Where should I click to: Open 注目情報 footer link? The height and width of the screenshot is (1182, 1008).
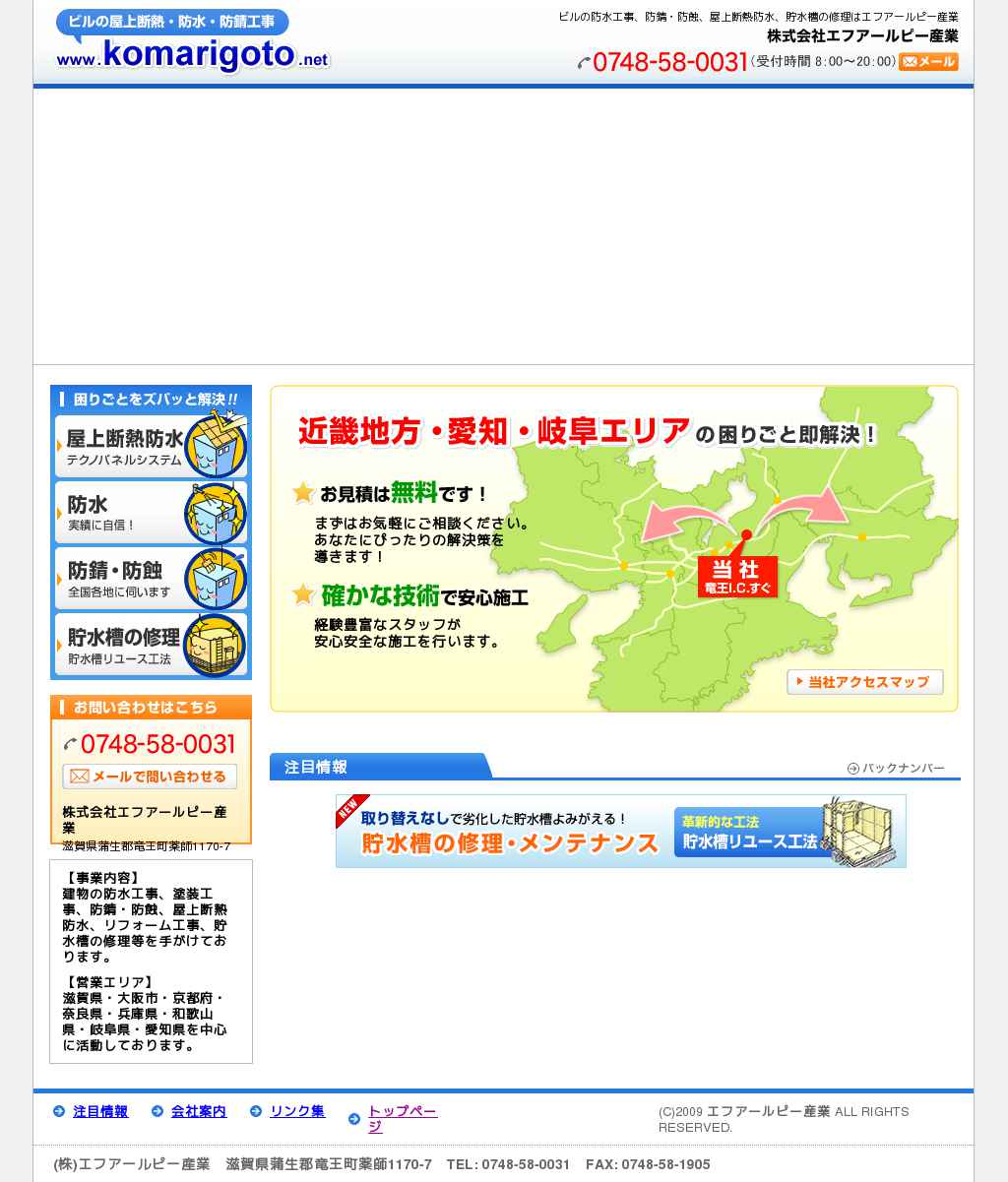100,1111
